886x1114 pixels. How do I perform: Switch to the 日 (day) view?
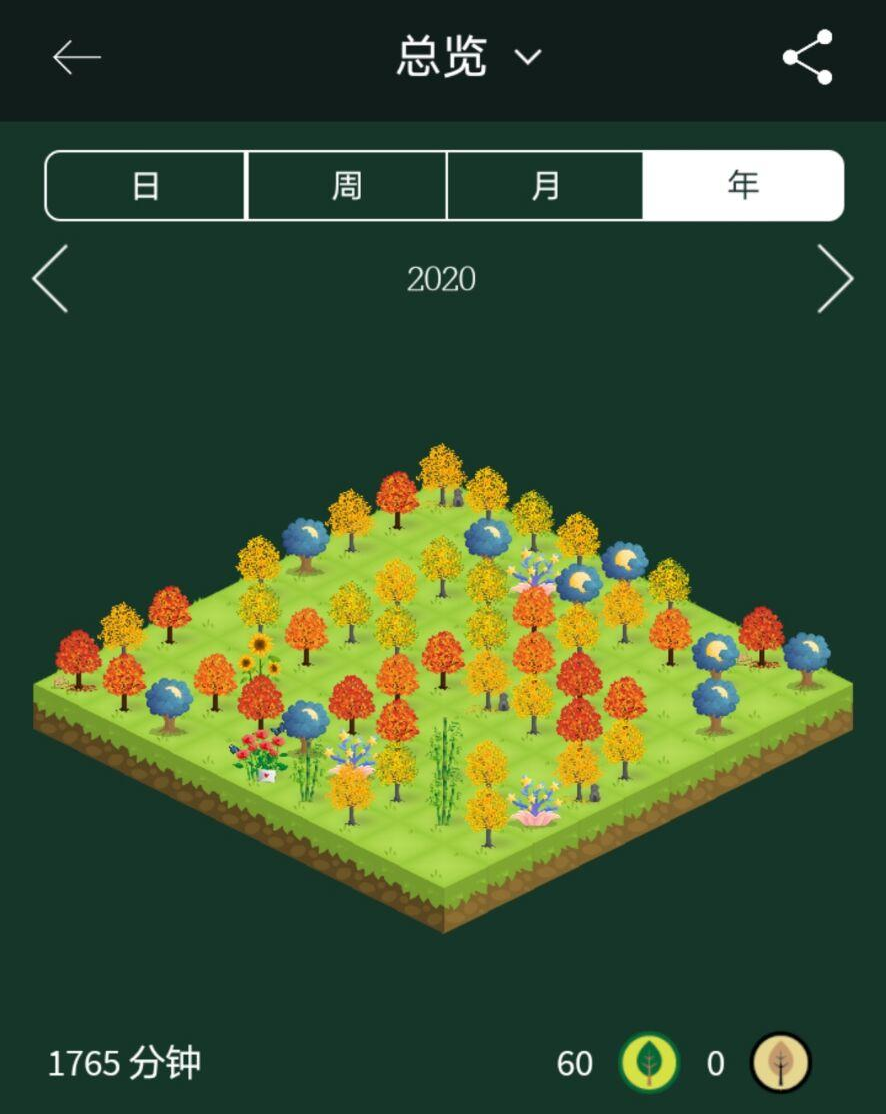click(x=146, y=186)
